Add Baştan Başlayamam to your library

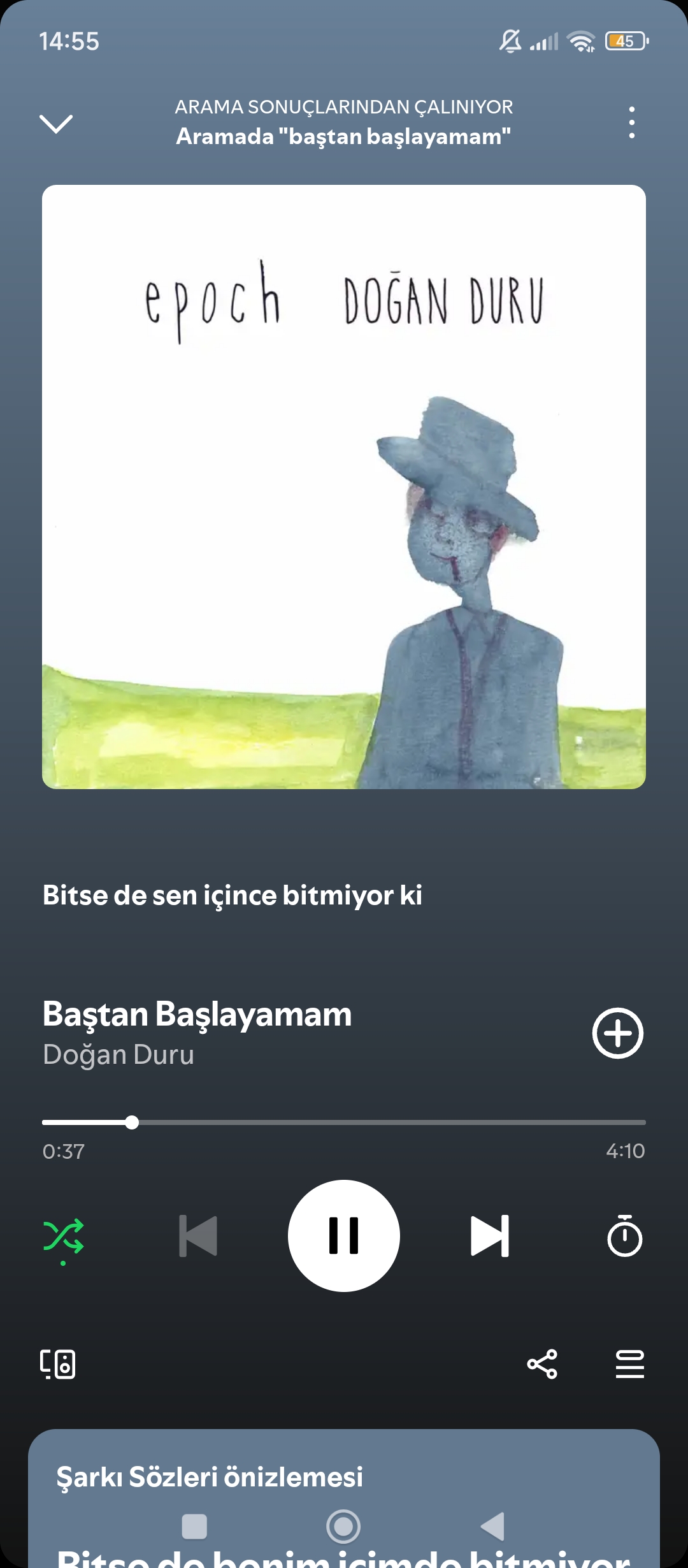click(x=617, y=1033)
